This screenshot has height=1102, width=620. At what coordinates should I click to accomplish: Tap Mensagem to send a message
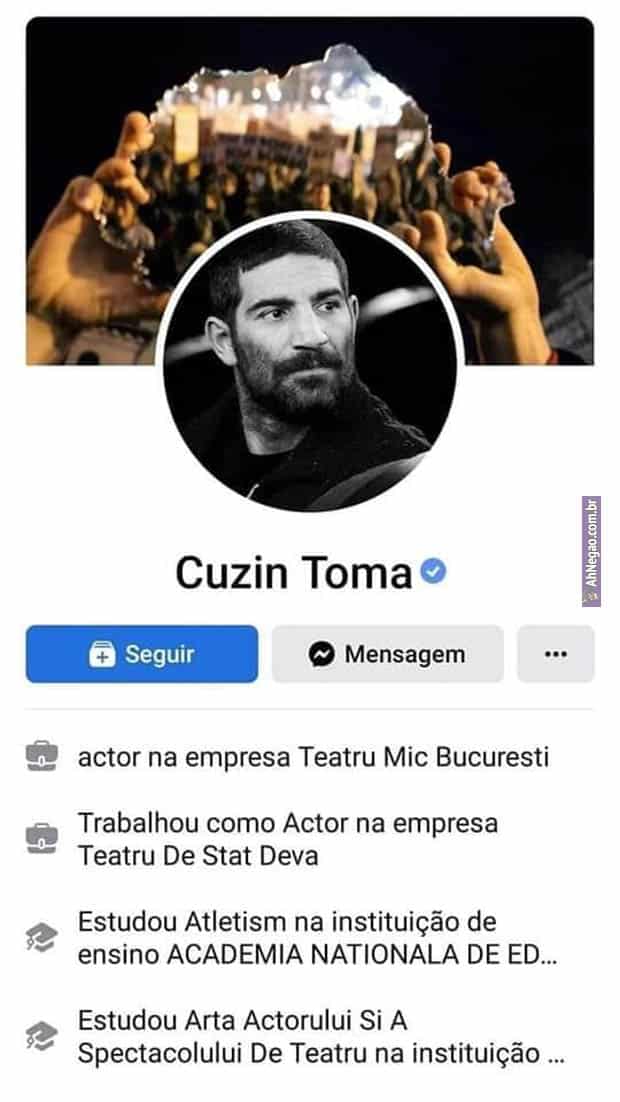(387, 654)
